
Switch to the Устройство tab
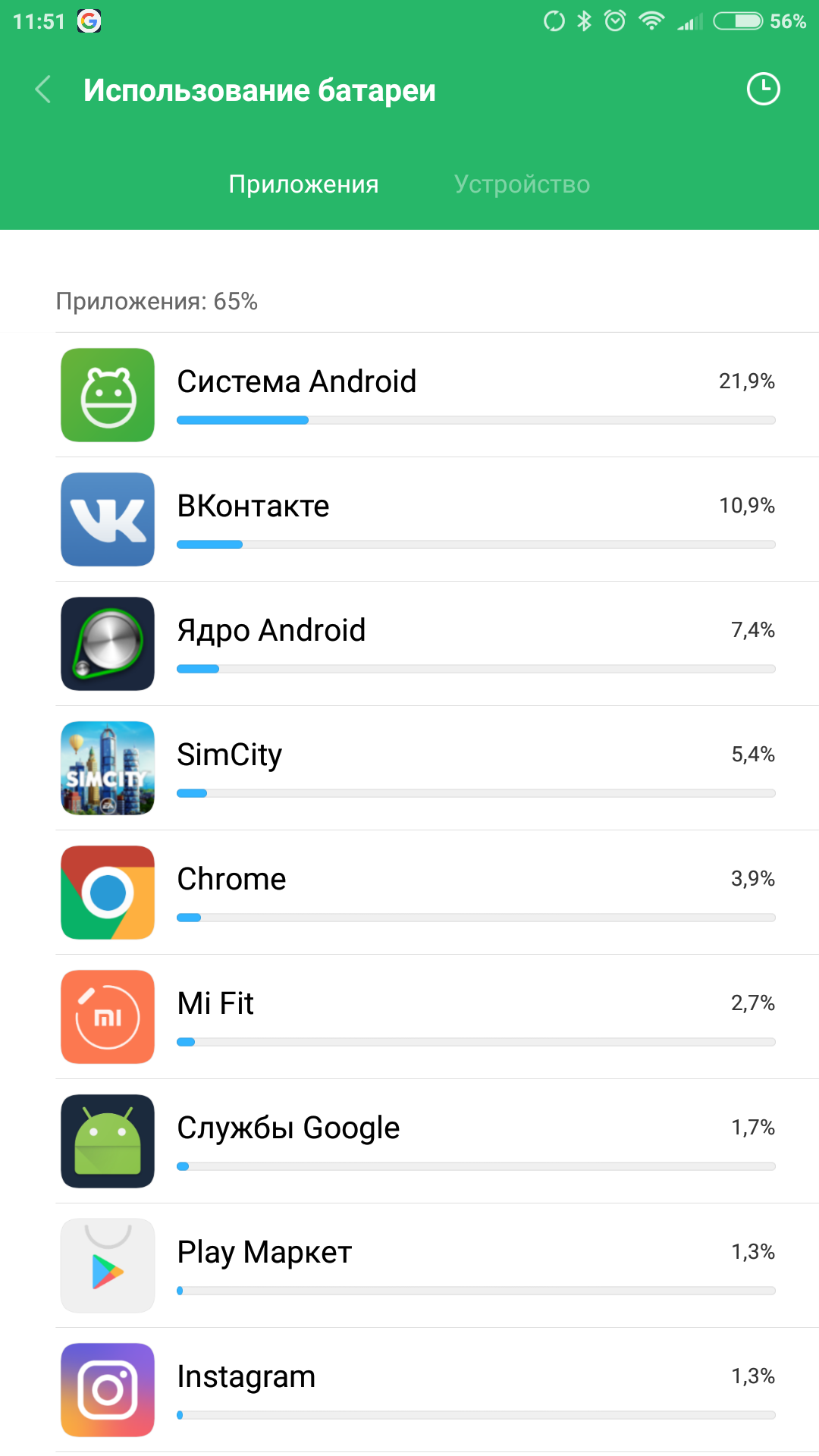click(x=522, y=184)
